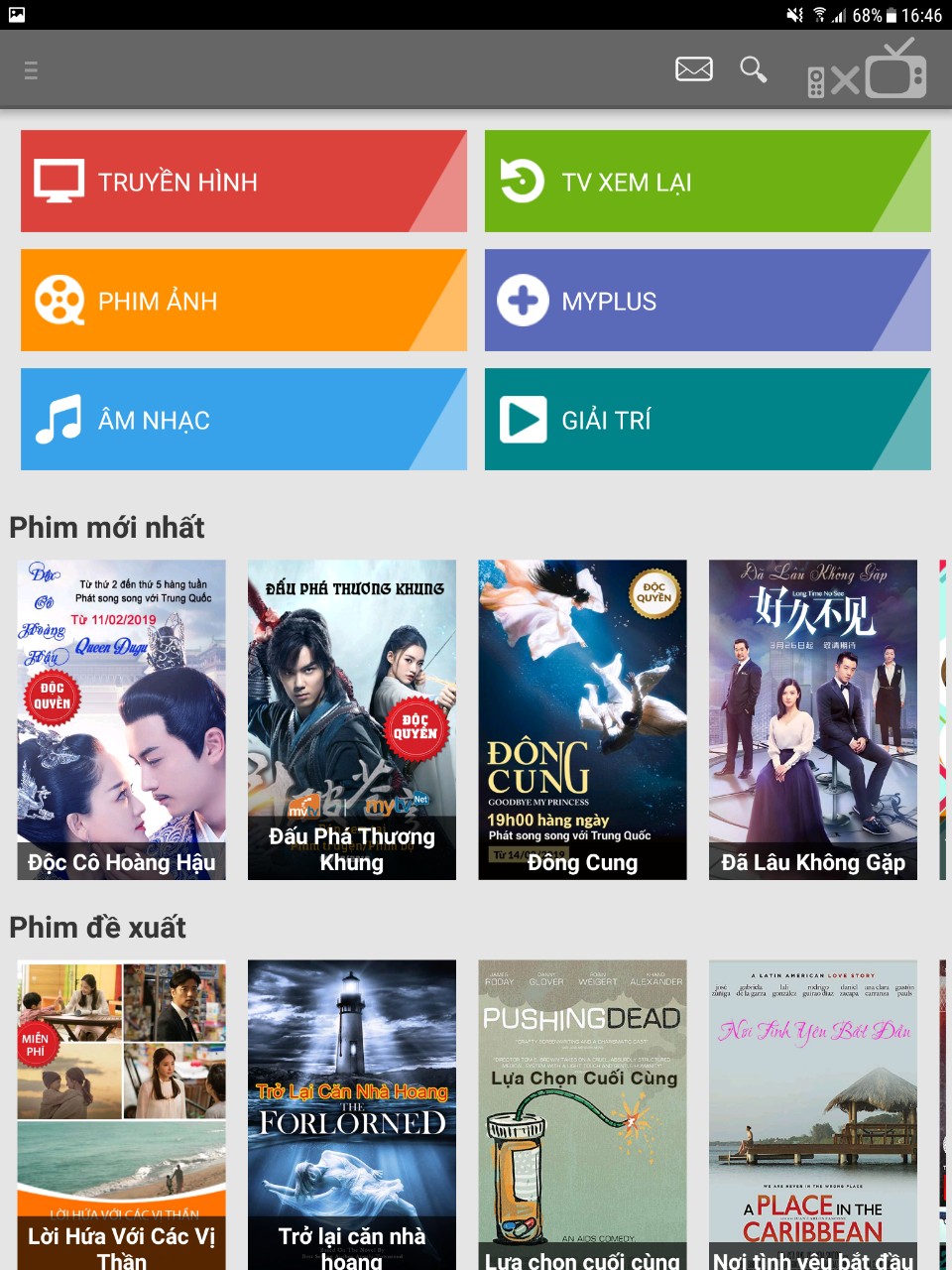Tap the search magnifier icon
The width and height of the screenshot is (952, 1270).
click(x=754, y=69)
